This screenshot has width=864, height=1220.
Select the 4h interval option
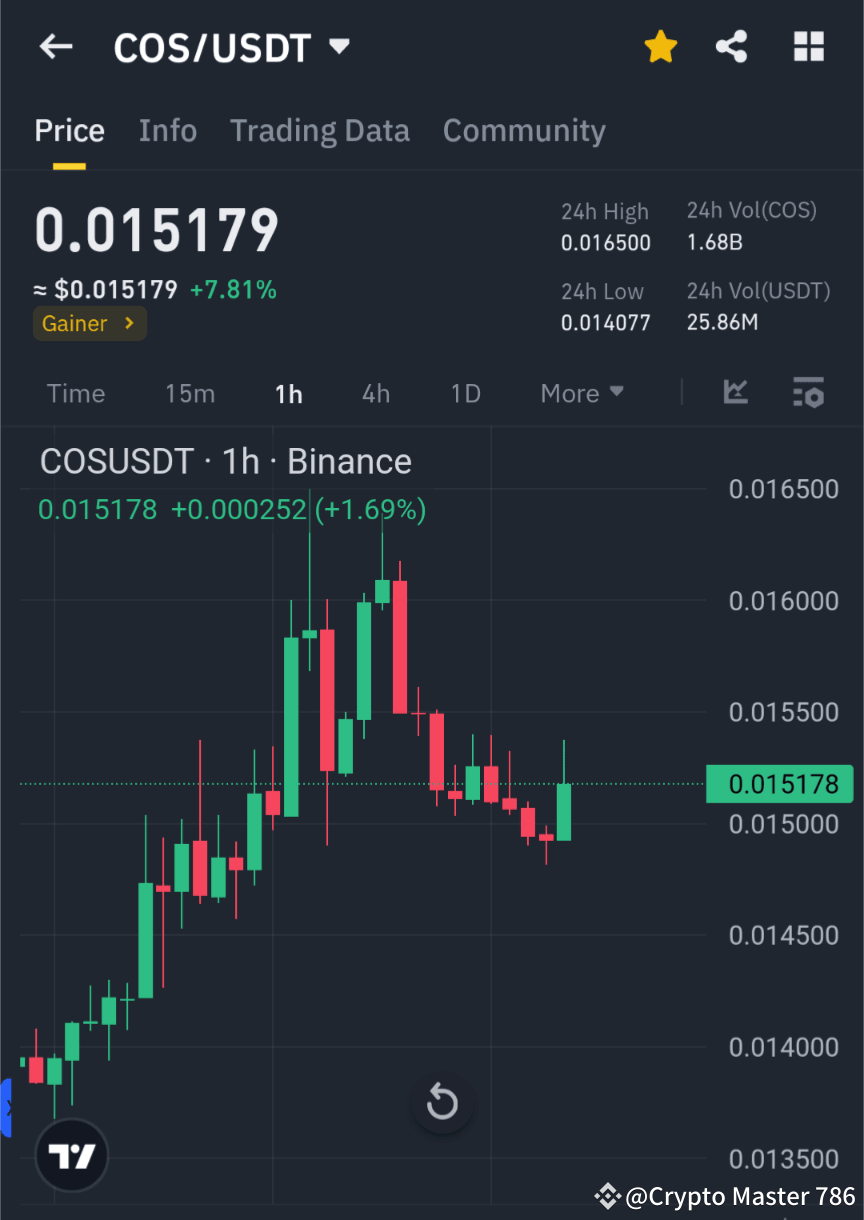tap(375, 393)
